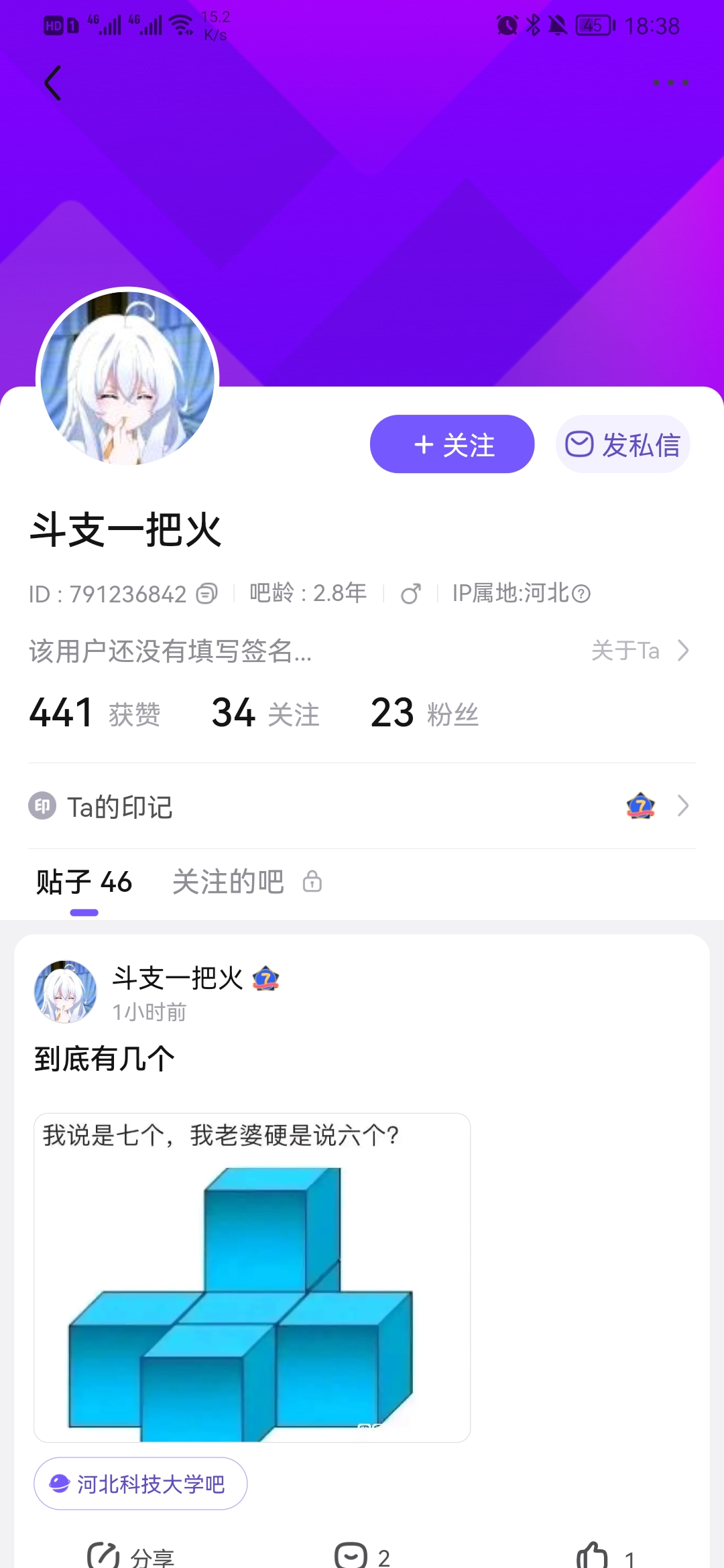Image resolution: width=724 pixels, height=1568 pixels.
Task: Open the IP属地 help question mark
Action: pyautogui.click(x=582, y=594)
